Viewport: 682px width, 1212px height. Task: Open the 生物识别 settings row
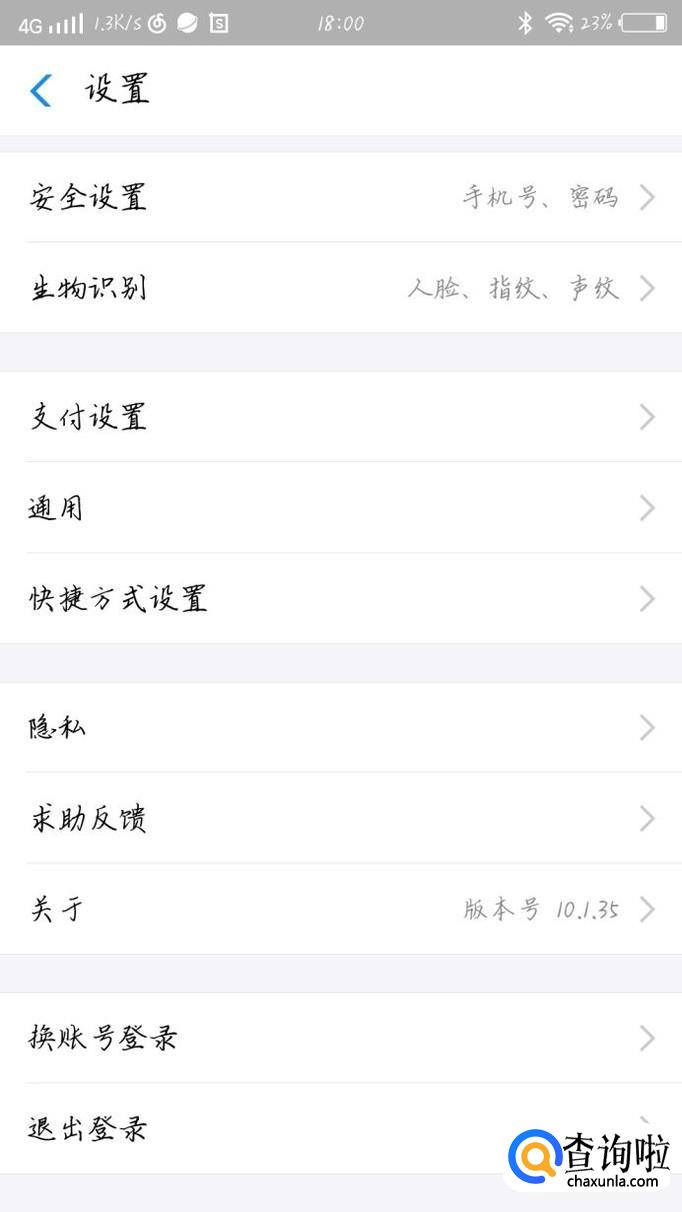(340, 288)
